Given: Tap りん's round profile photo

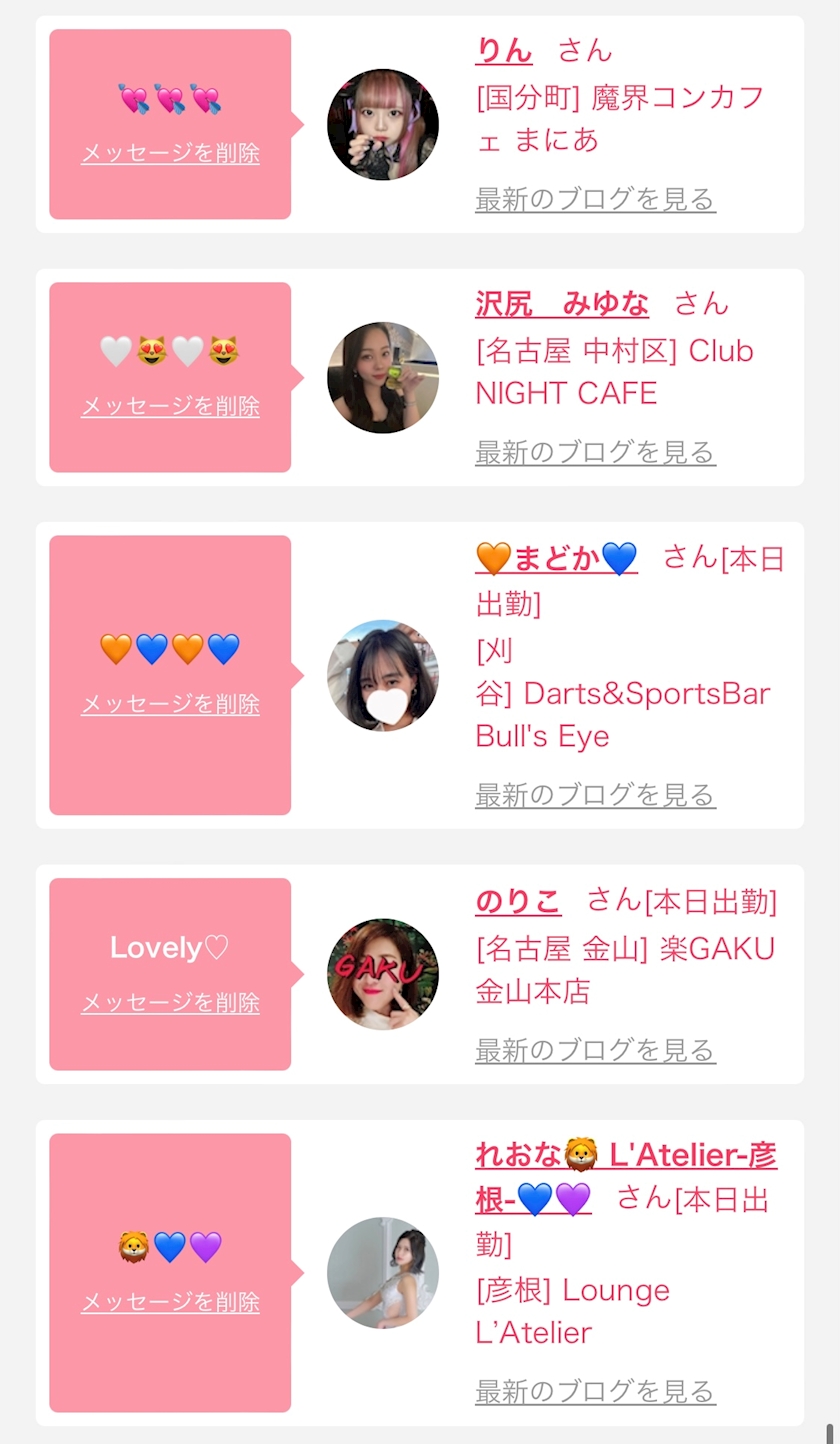Looking at the screenshot, I should [383, 125].
